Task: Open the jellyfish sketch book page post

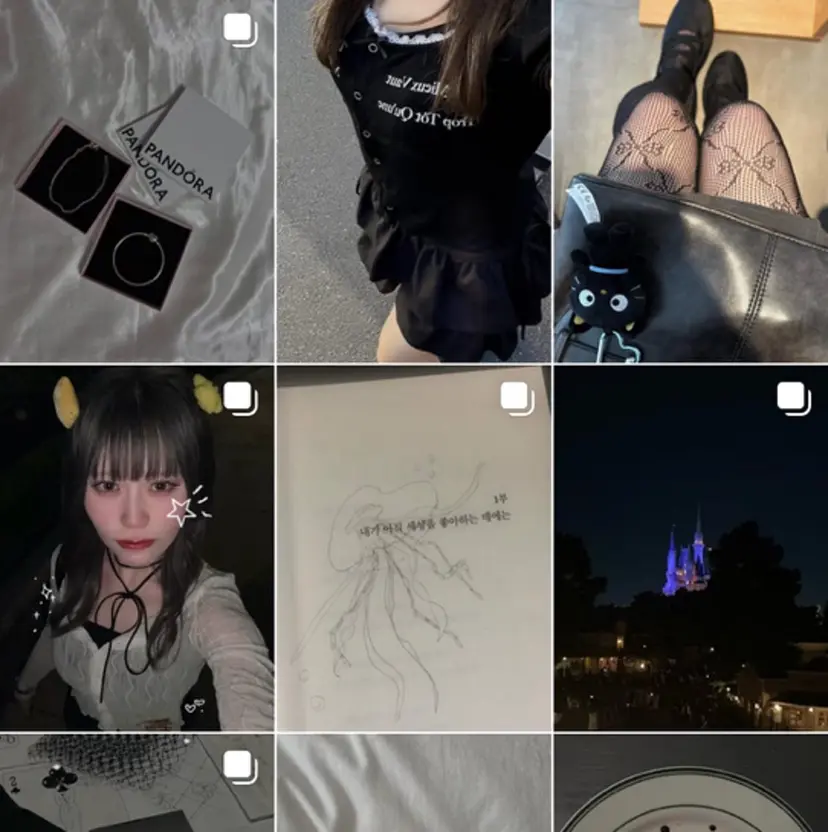Action: pyautogui.click(x=414, y=548)
